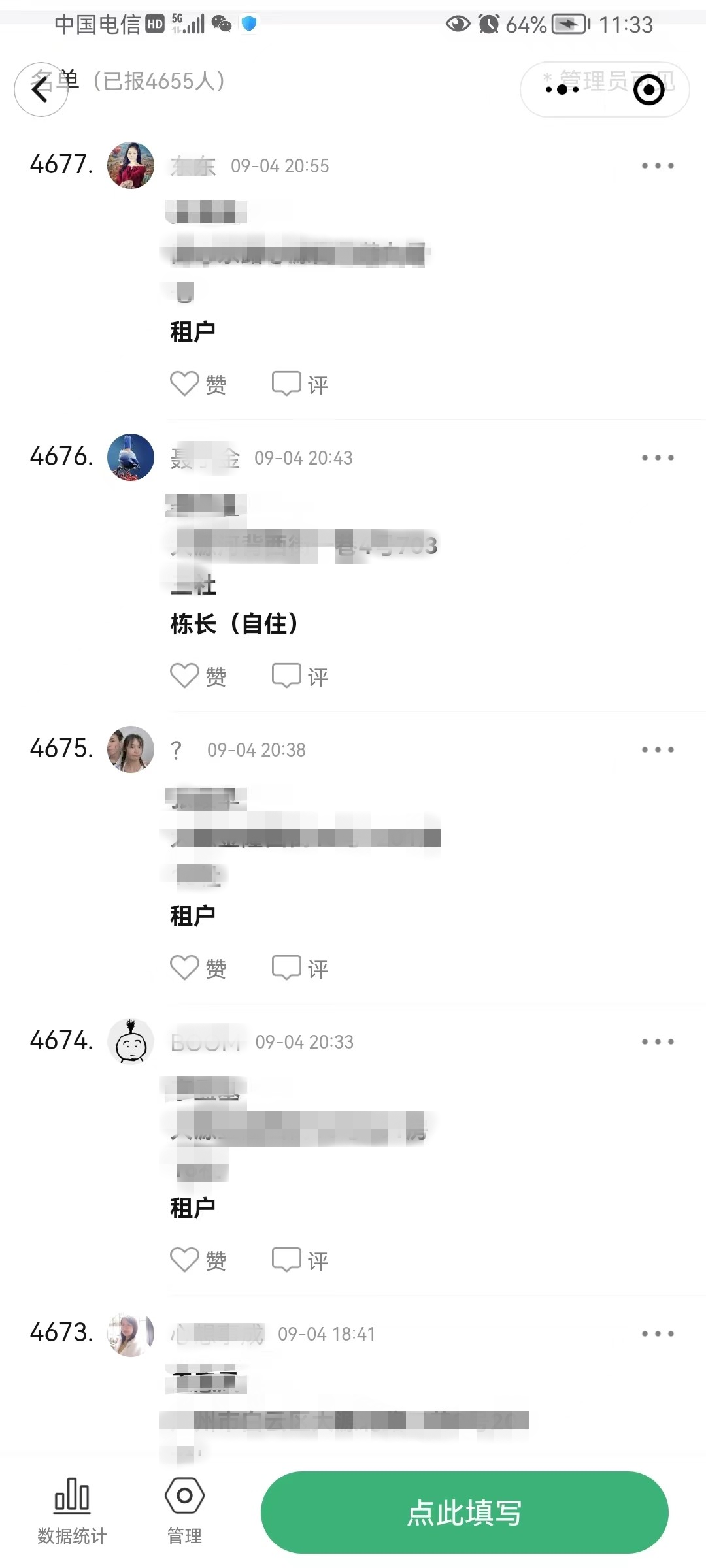Image resolution: width=706 pixels, height=1568 pixels.
Task: Comment on entry 4674
Action: (x=300, y=1260)
